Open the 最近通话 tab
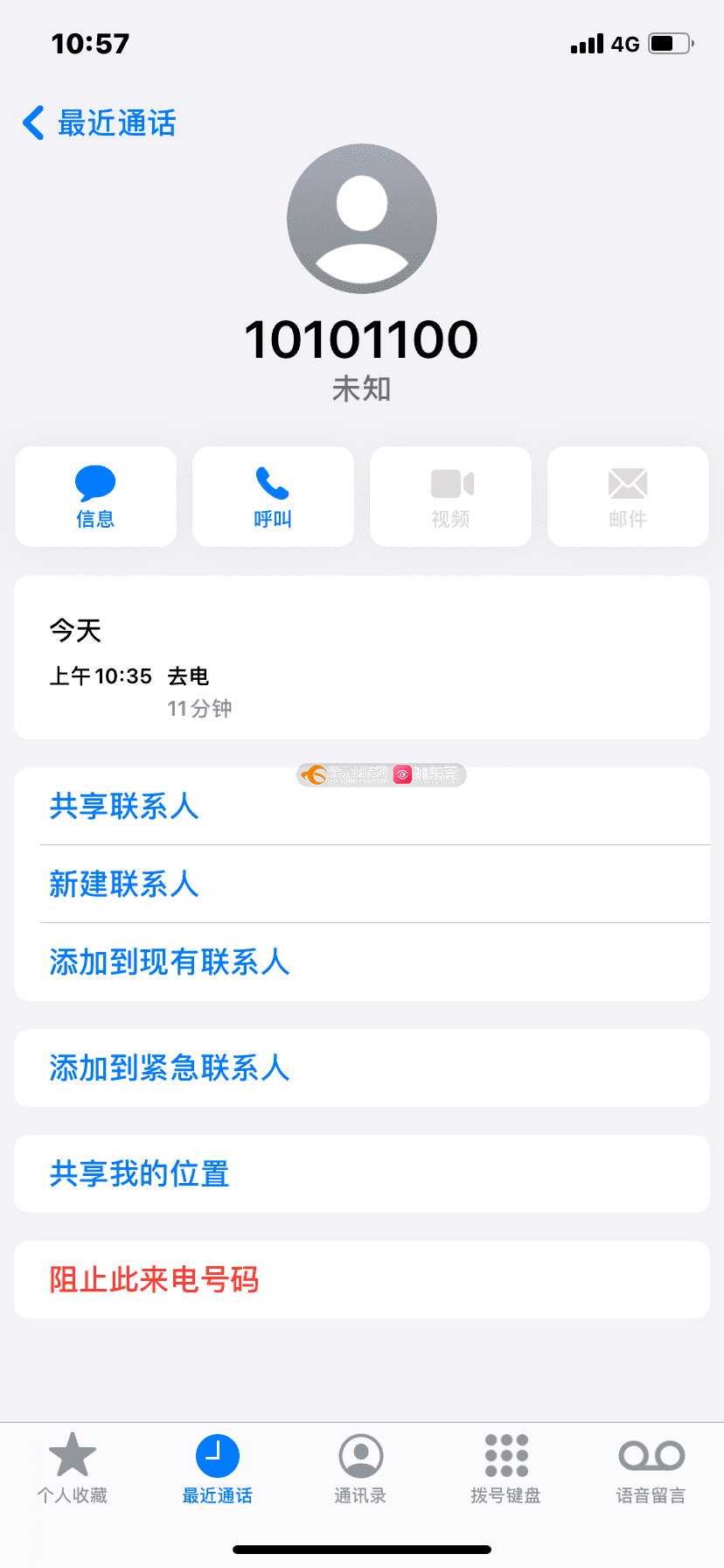 click(217, 1468)
